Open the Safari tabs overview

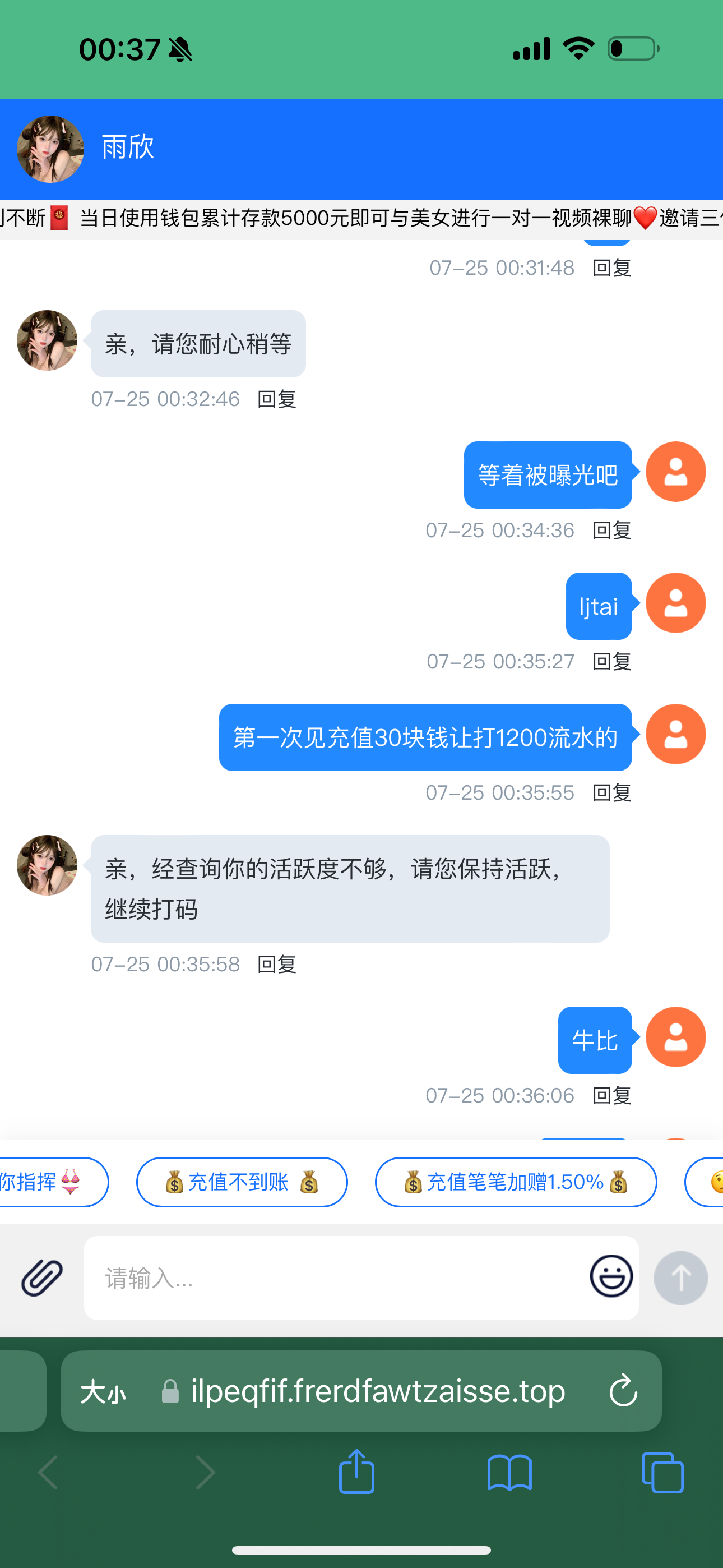[662, 1472]
